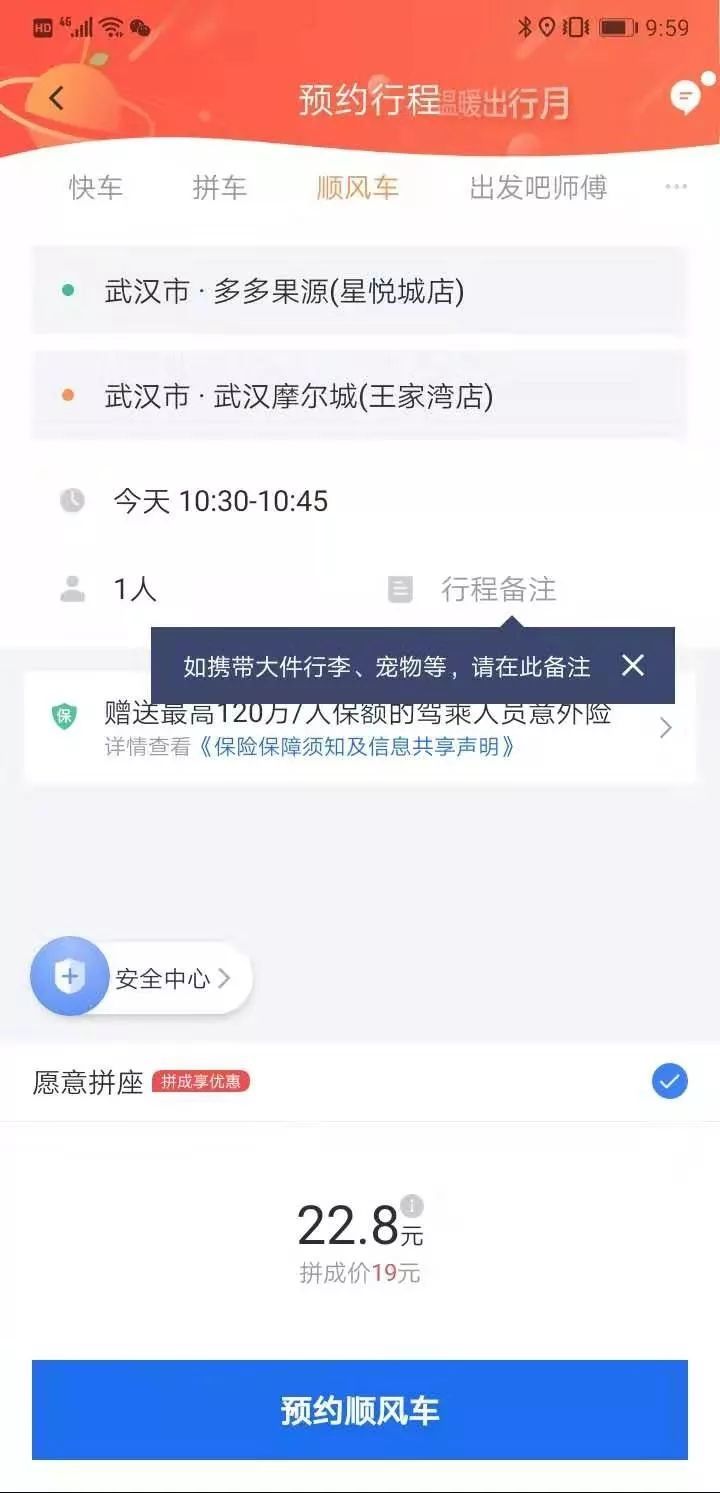Expand the 安全中心 panel via its arrow
This screenshot has width=720, height=1493.
click(225, 977)
